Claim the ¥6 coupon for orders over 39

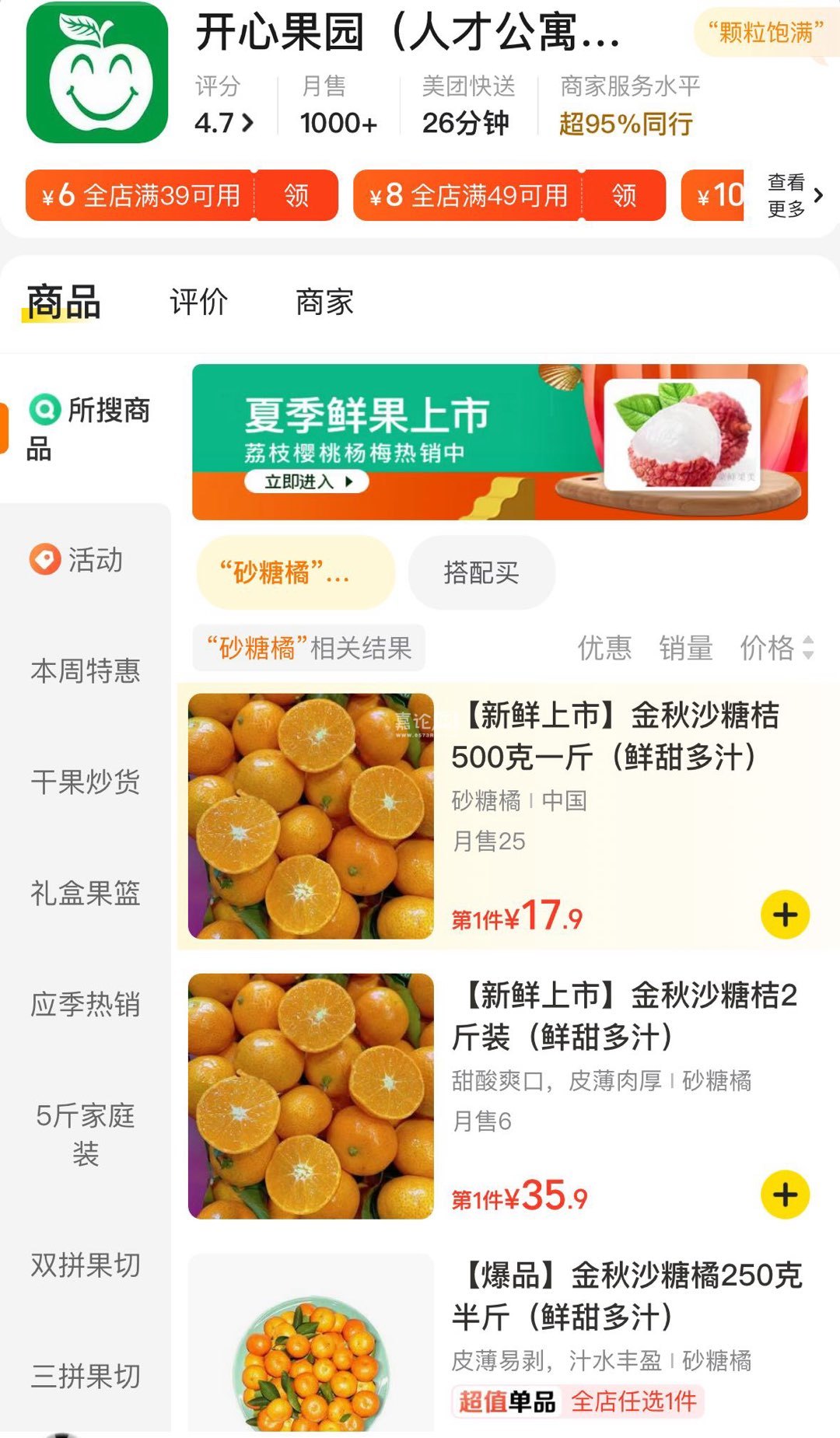click(296, 195)
